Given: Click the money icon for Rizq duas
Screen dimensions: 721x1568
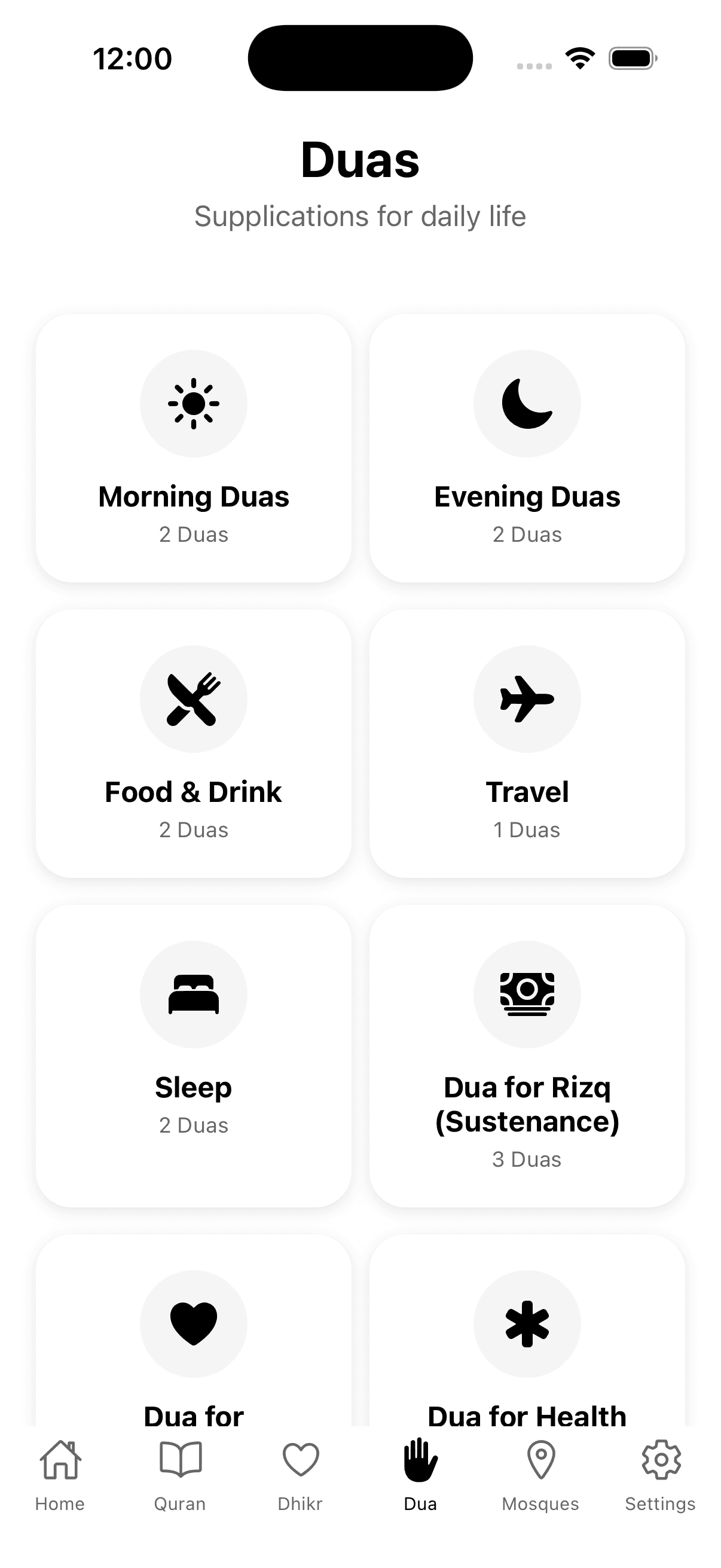Looking at the screenshot, I should tap(527, 993).
